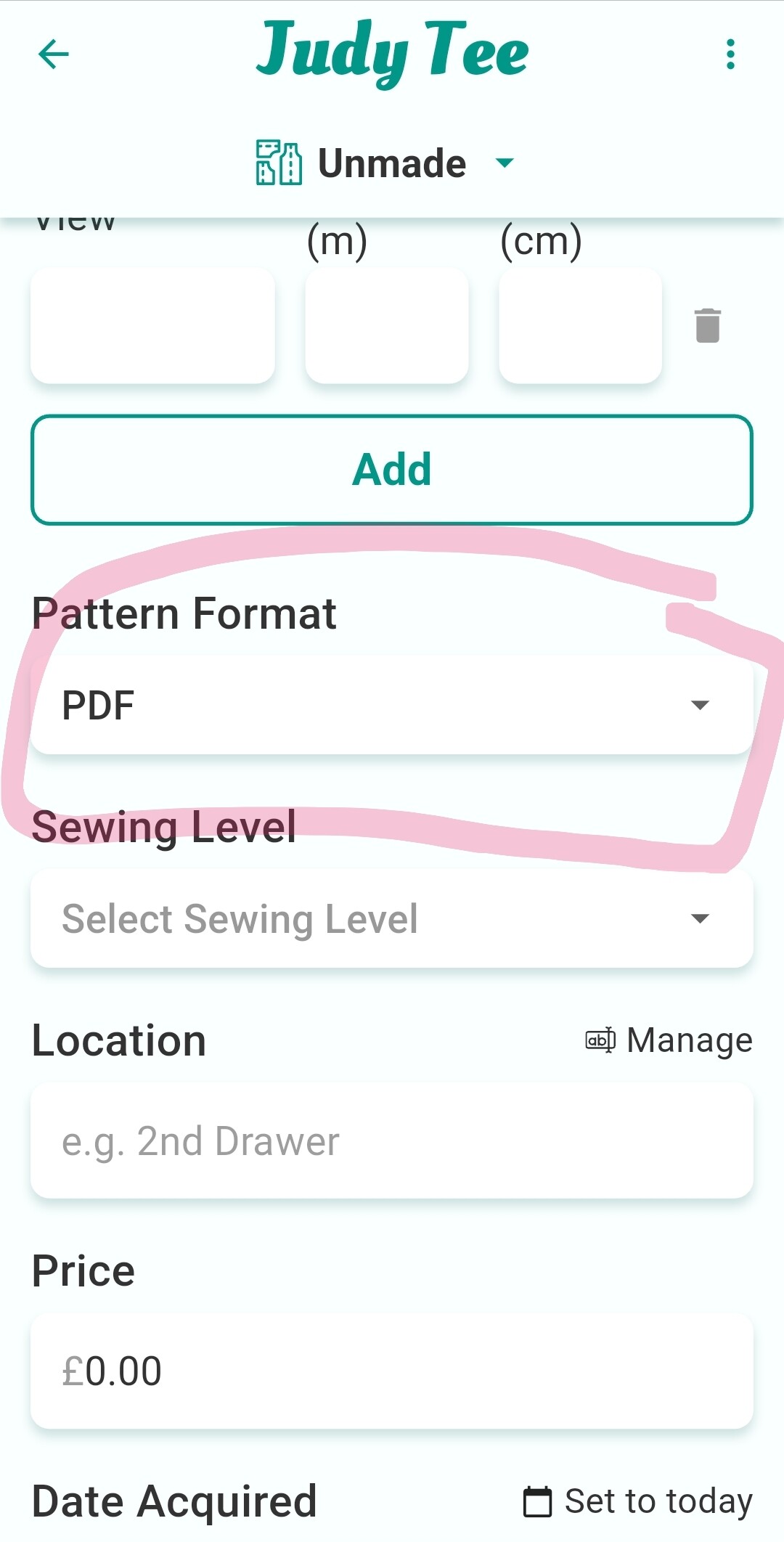Go back using the arrow icon
This screenshot has width=784, height=1542.
tap(53, 54)
